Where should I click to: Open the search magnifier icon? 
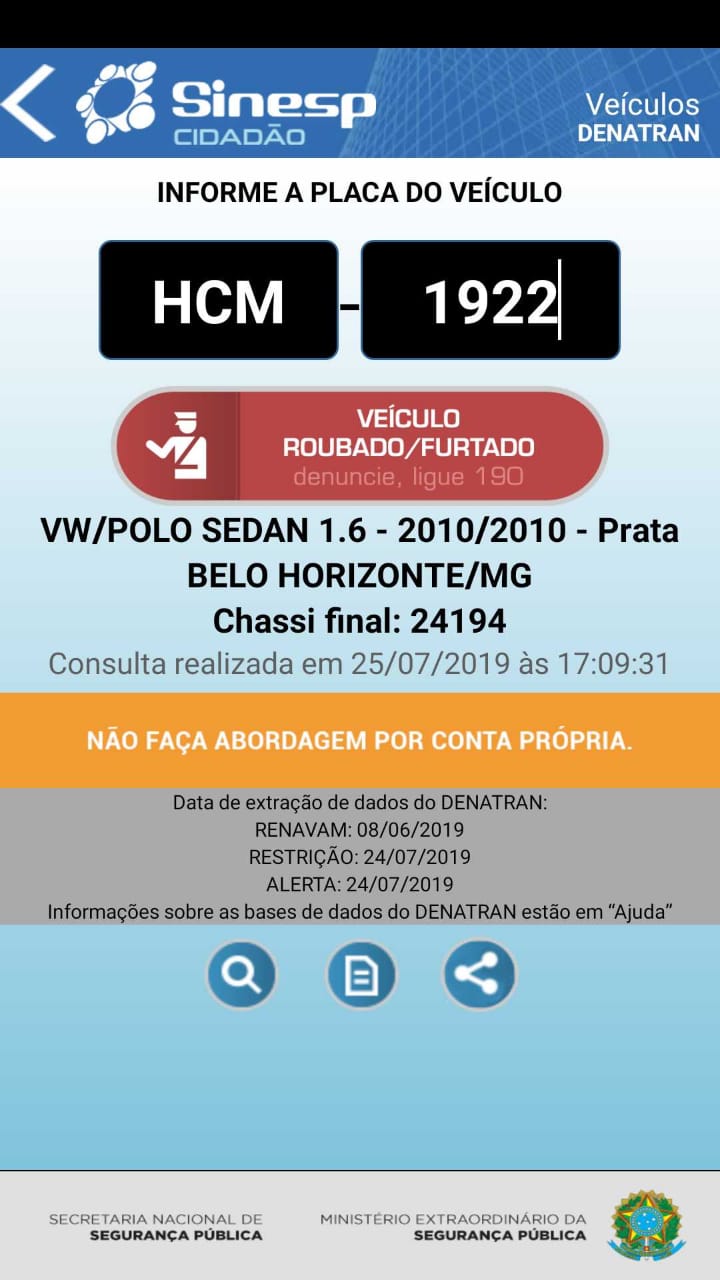(x=243, y=973)
